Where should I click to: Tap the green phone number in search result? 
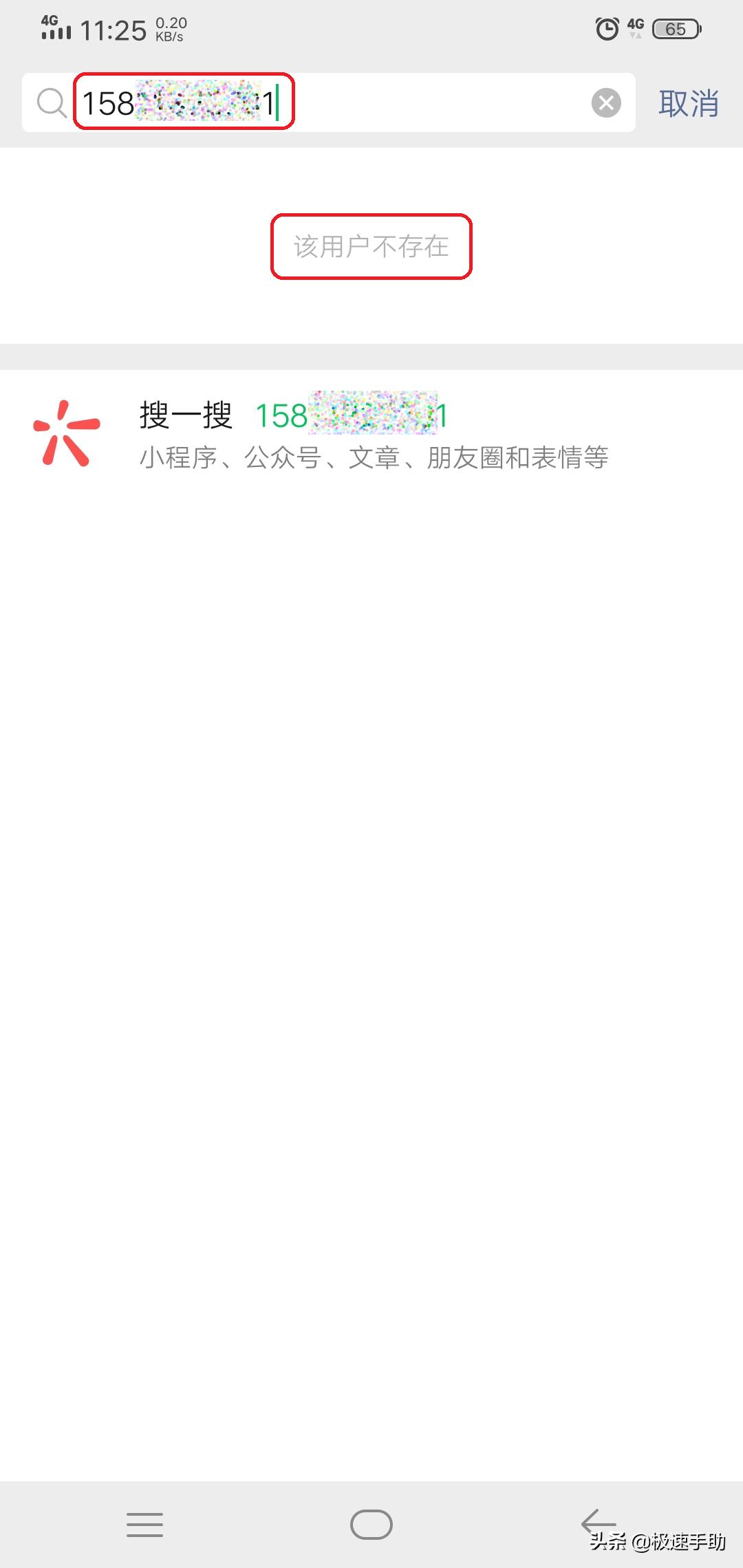point(351,415)
